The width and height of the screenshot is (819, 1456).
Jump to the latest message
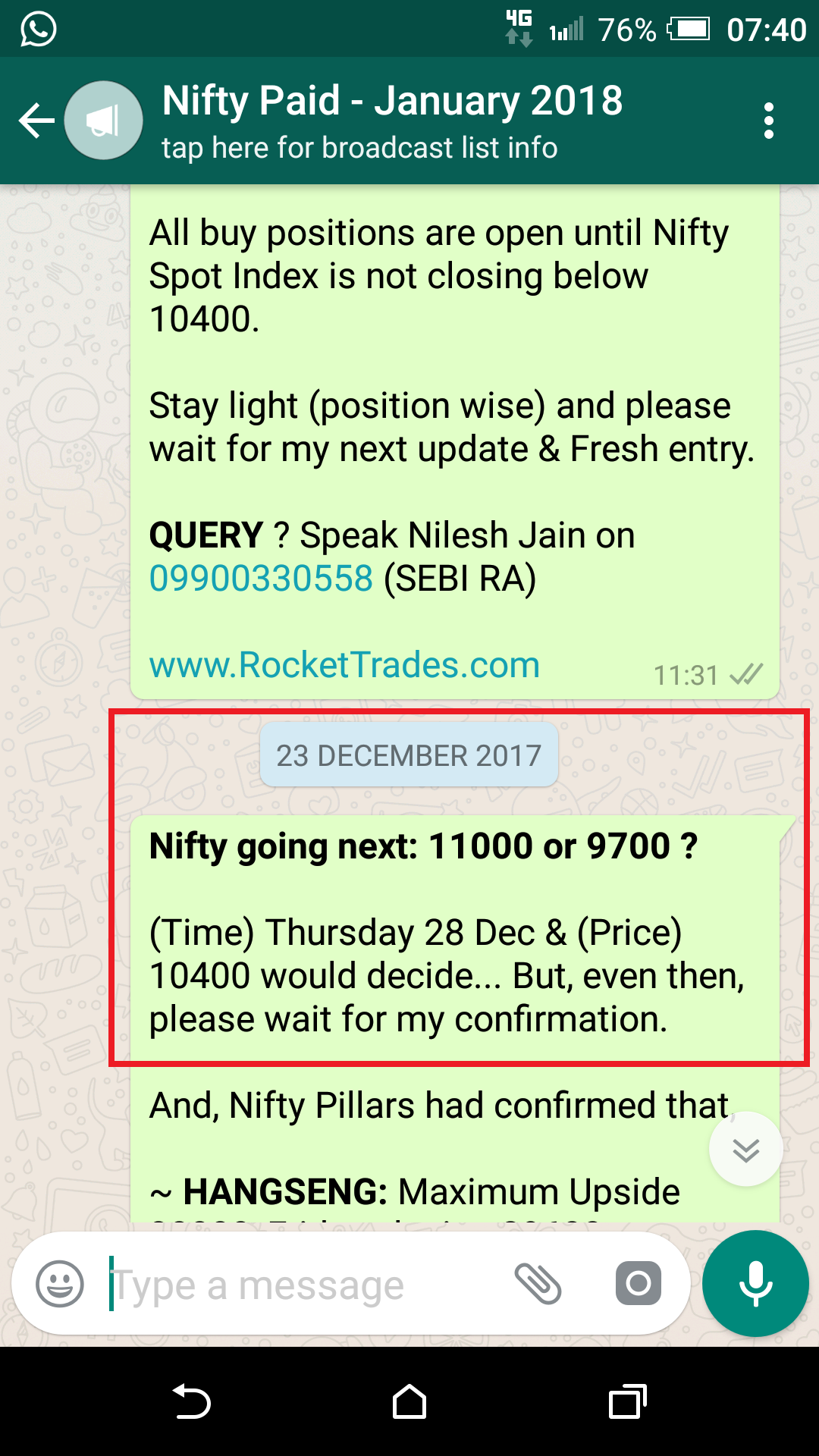[x=745, y=1150]
